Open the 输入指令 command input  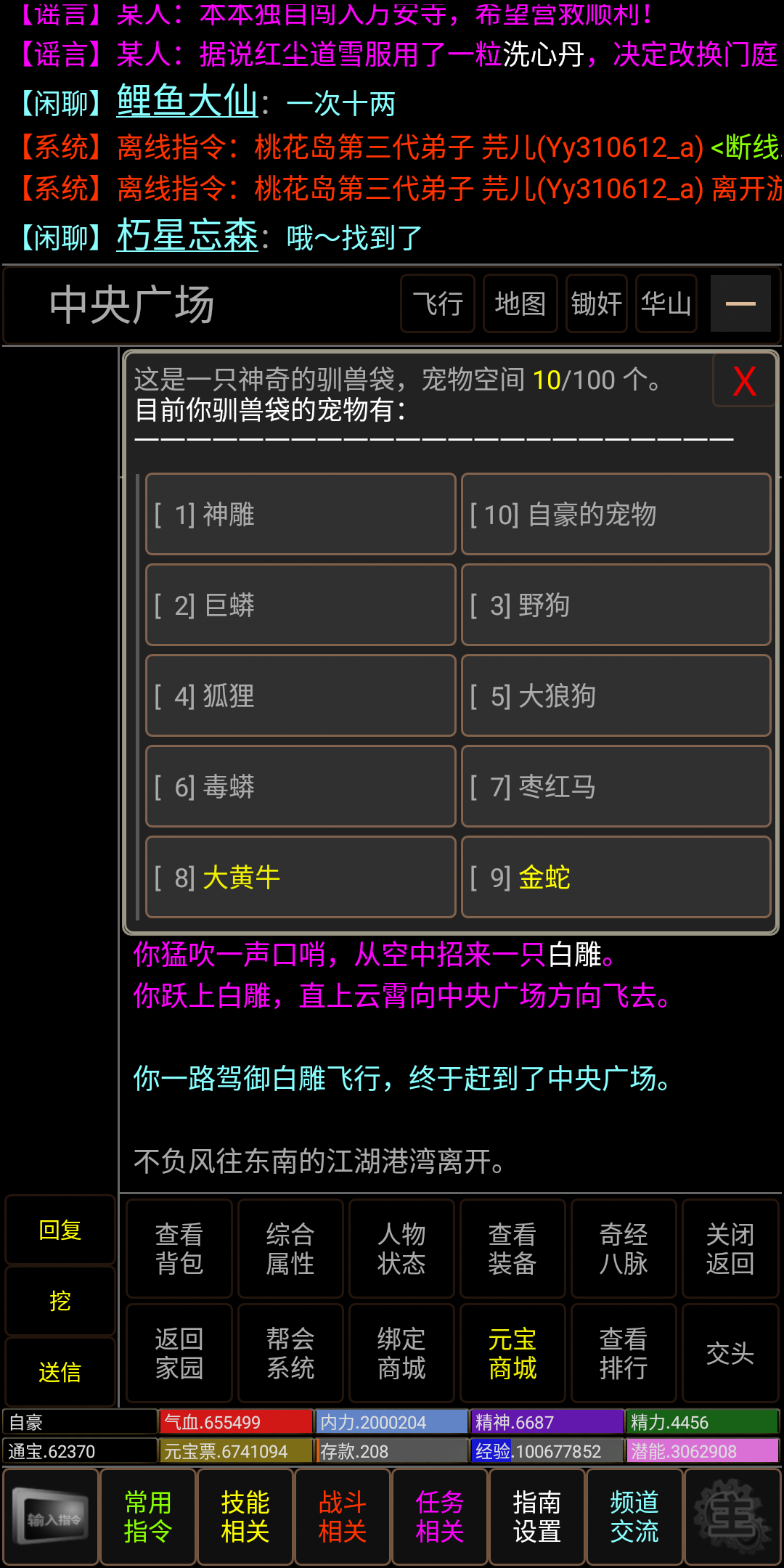(51, 1517)
